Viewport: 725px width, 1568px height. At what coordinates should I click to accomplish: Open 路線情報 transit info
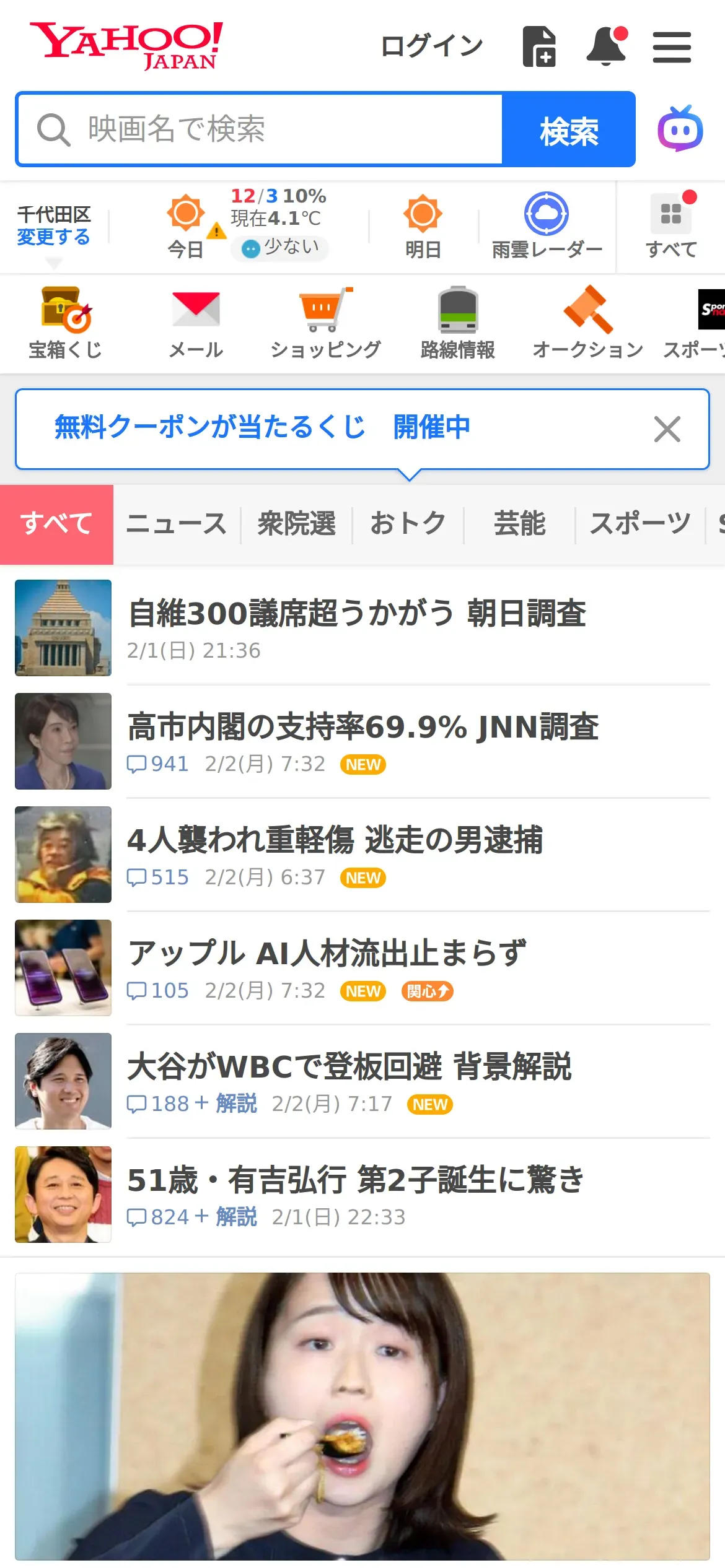[457, 323]
